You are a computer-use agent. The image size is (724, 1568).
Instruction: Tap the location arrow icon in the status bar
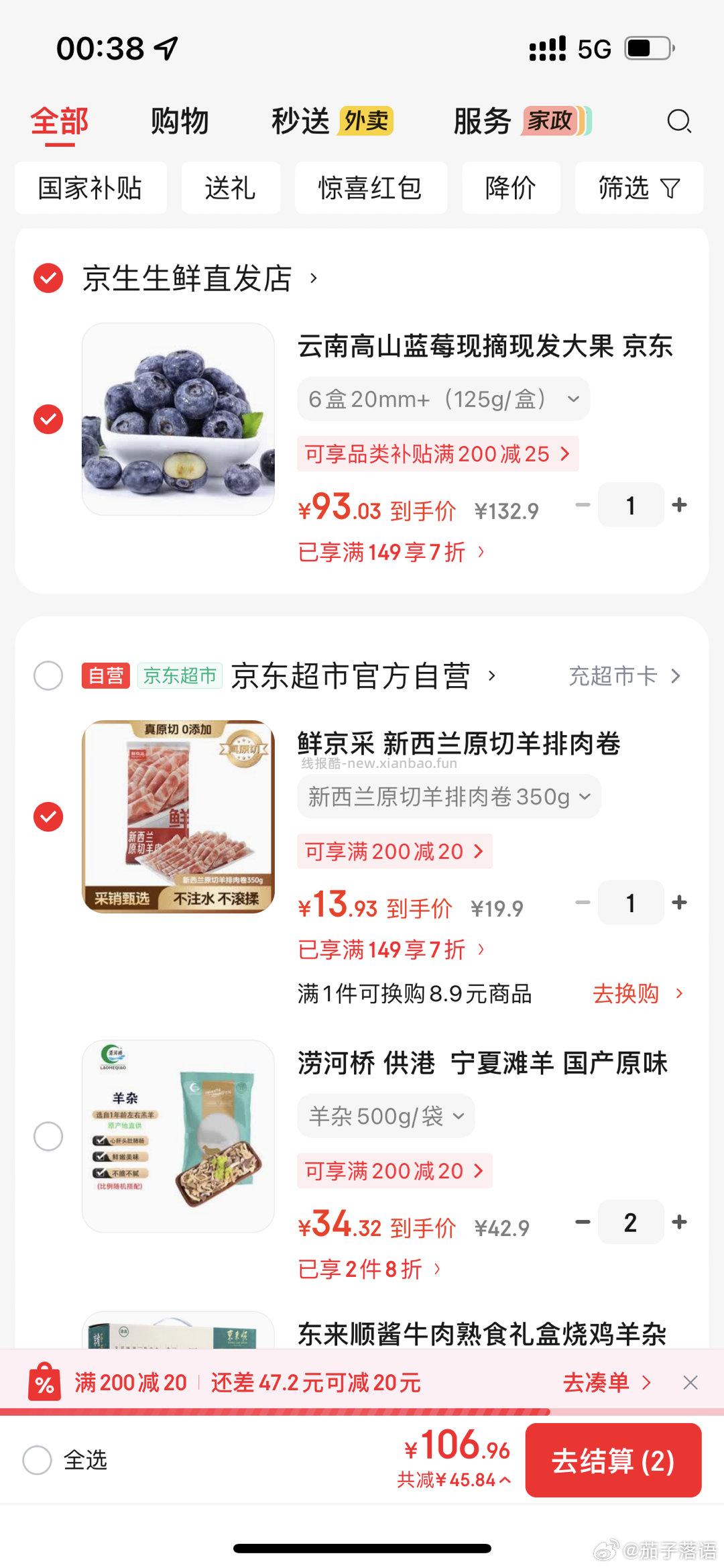pyautogui.click(x=165, y=47)
